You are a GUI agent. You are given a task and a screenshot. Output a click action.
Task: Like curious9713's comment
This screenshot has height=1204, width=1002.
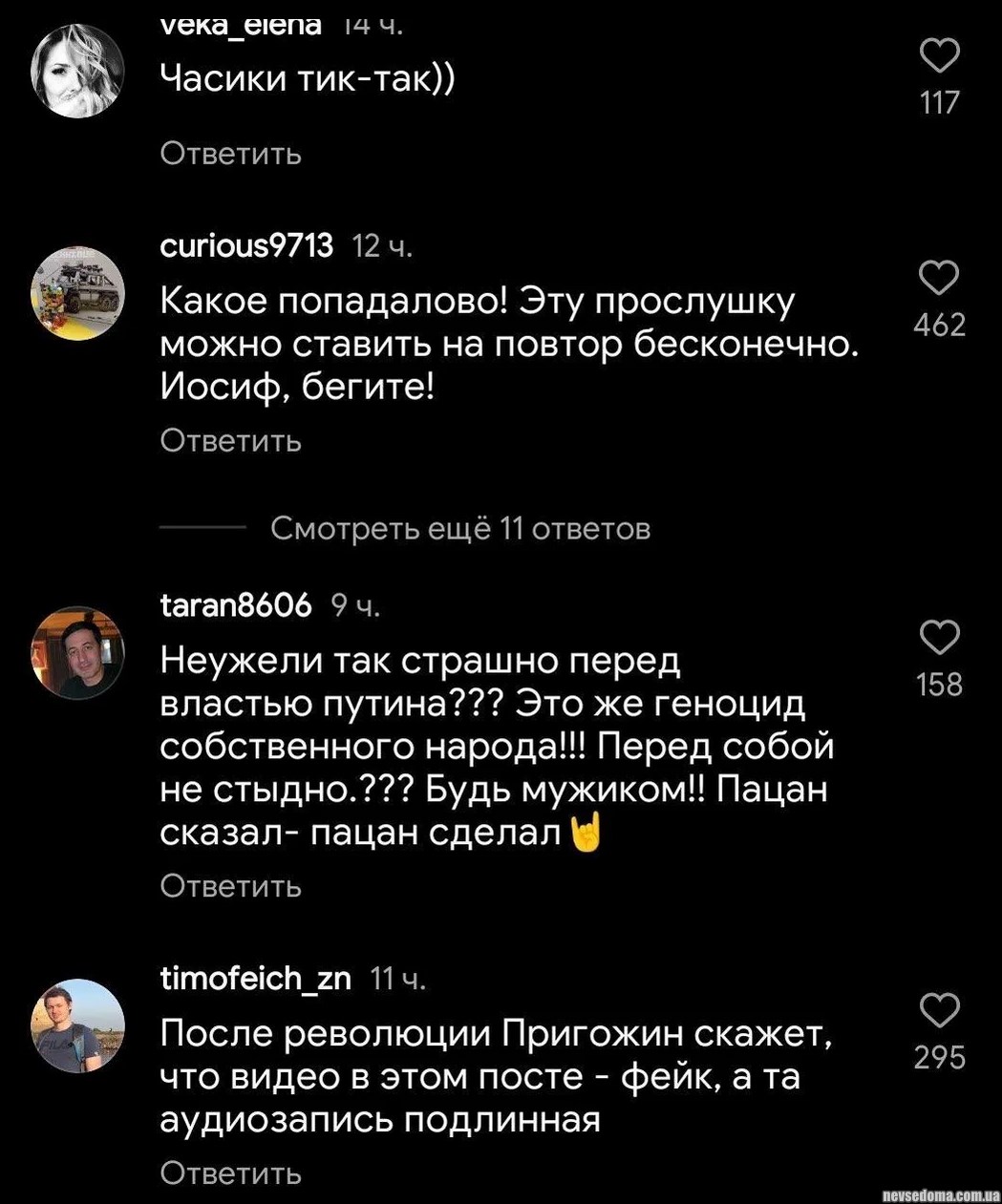pyautogui.click(x=939, y=278)
